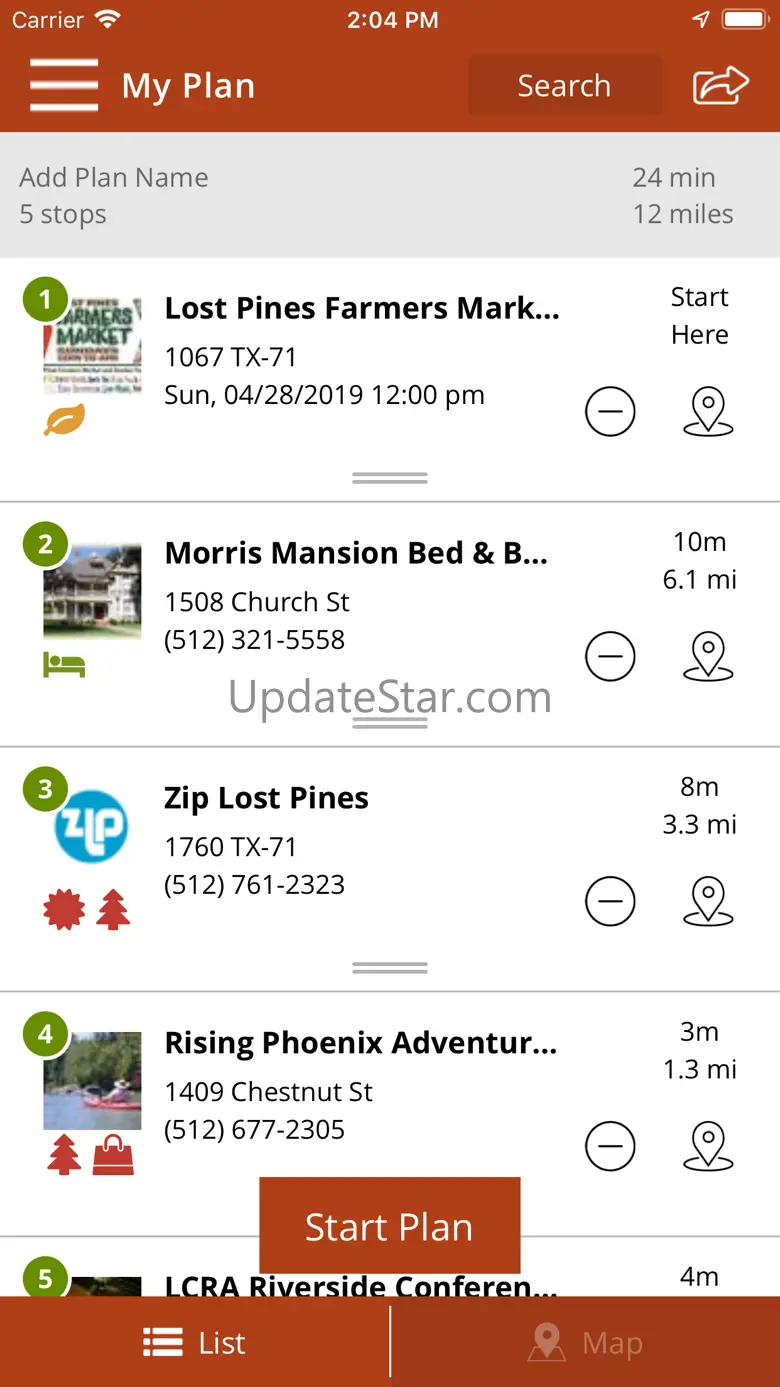The height and width of the screenshot is (1387, 780).
Task: Share this plan
Action: point(720,85)
